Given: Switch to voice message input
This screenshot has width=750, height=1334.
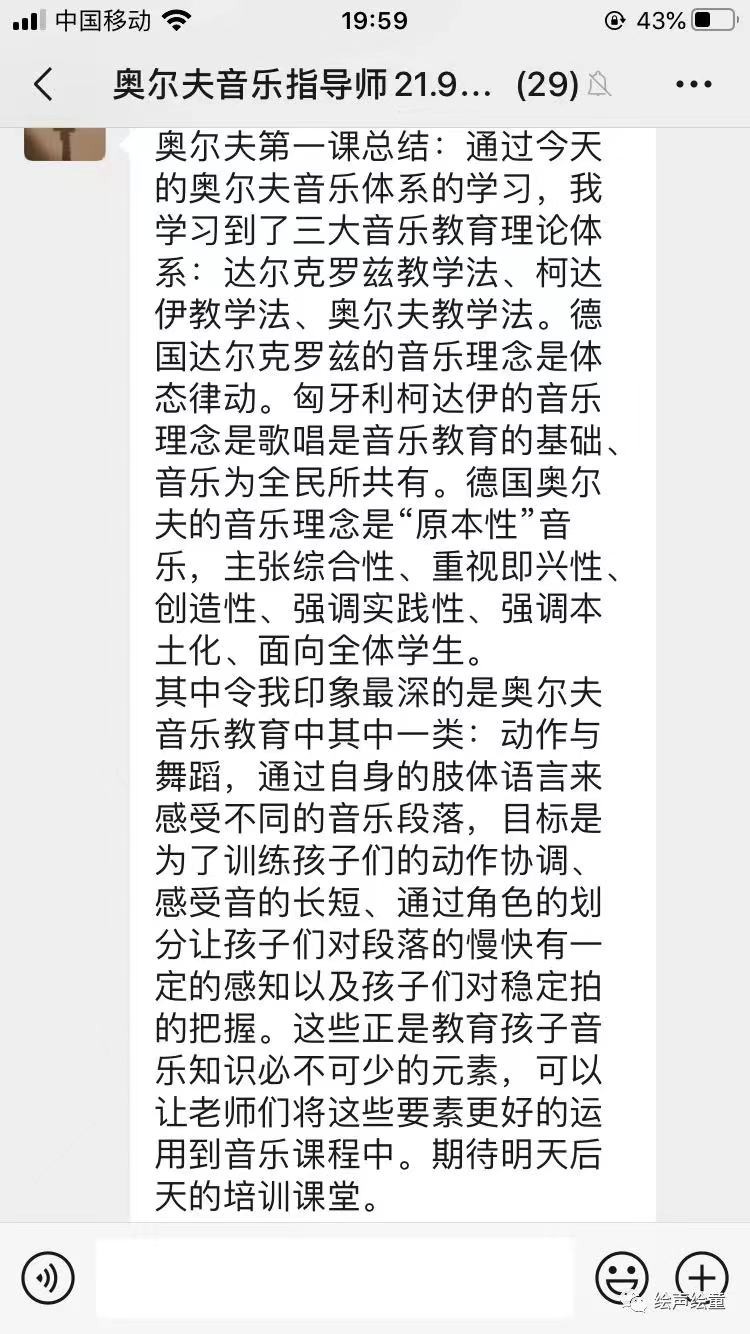Looking at the screenshot, I should click(48, 1278).
